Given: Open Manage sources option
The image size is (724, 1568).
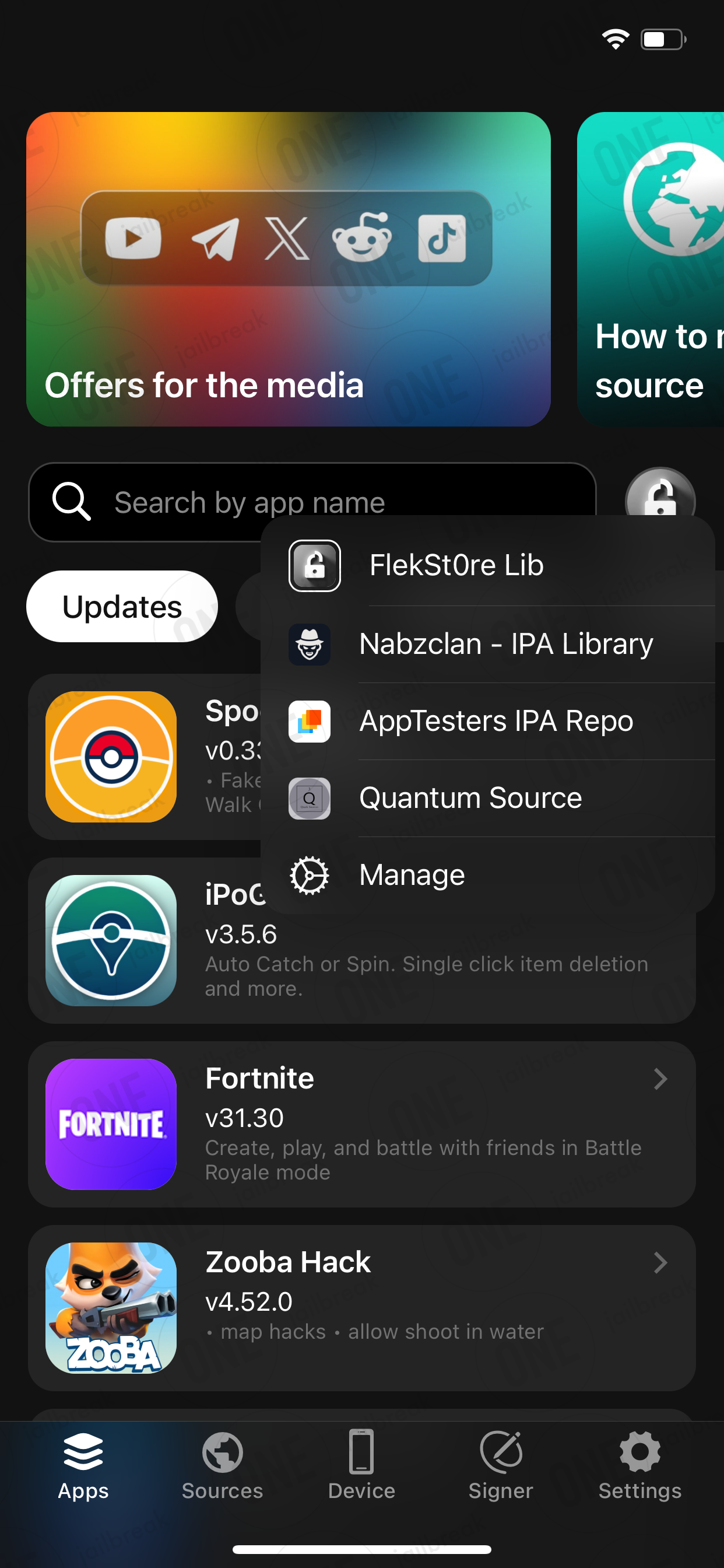Looking at the screenshot, I should (487, 876).
